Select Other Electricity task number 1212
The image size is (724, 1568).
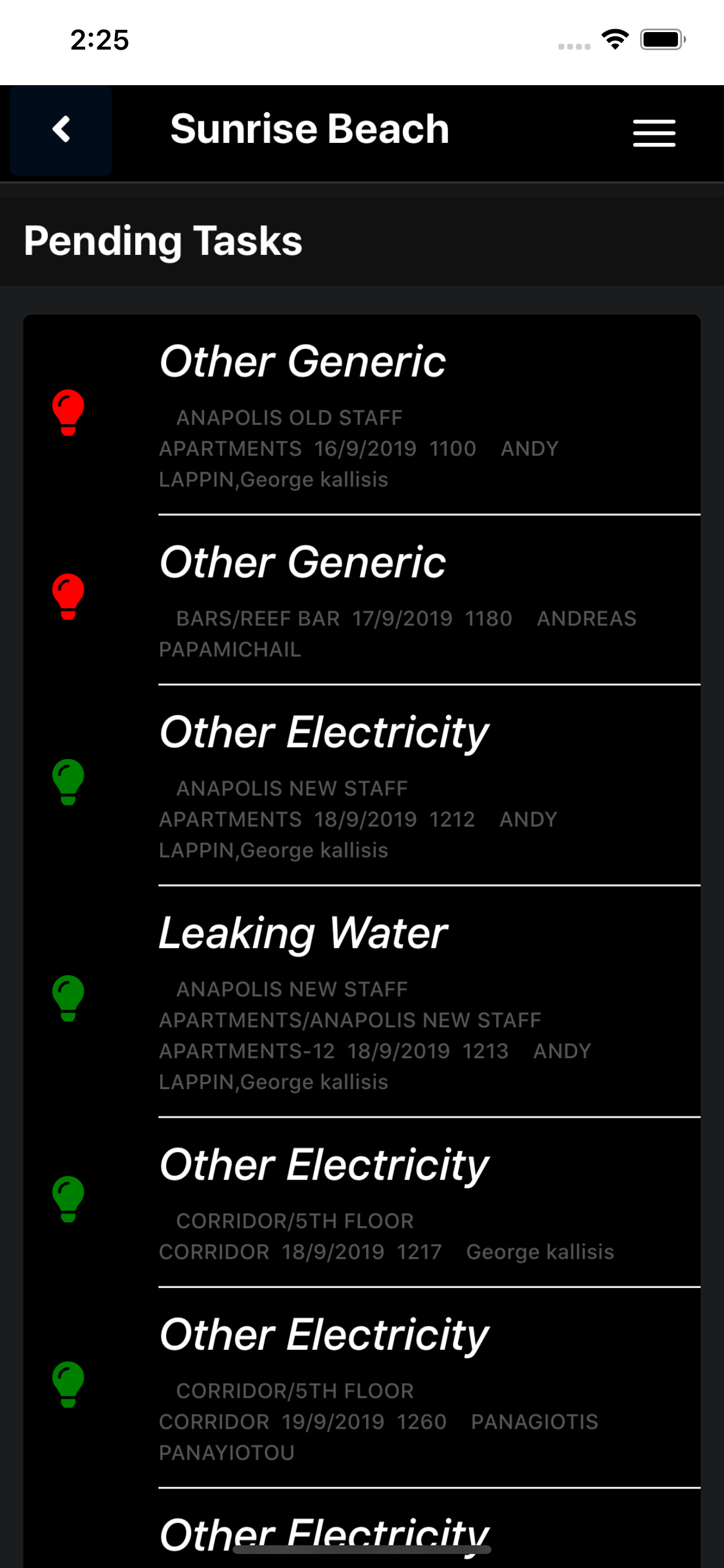click(362, 785)
